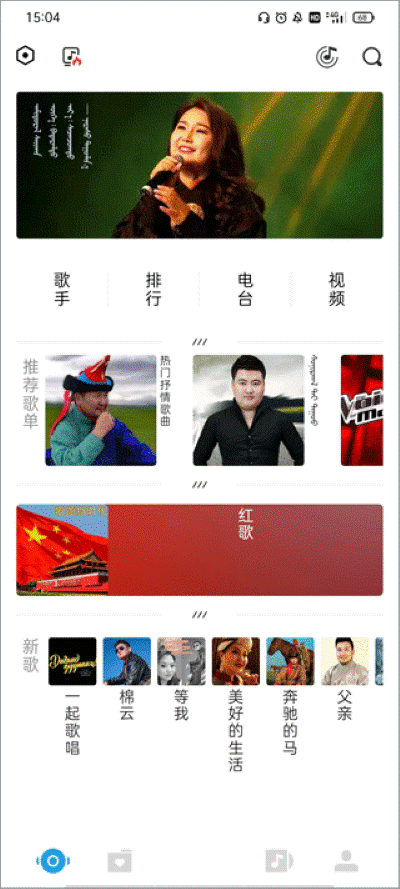Viewport: 400px width, 889px height.
Task: Open the hexagon settings icon
Action: pos(25,56)
